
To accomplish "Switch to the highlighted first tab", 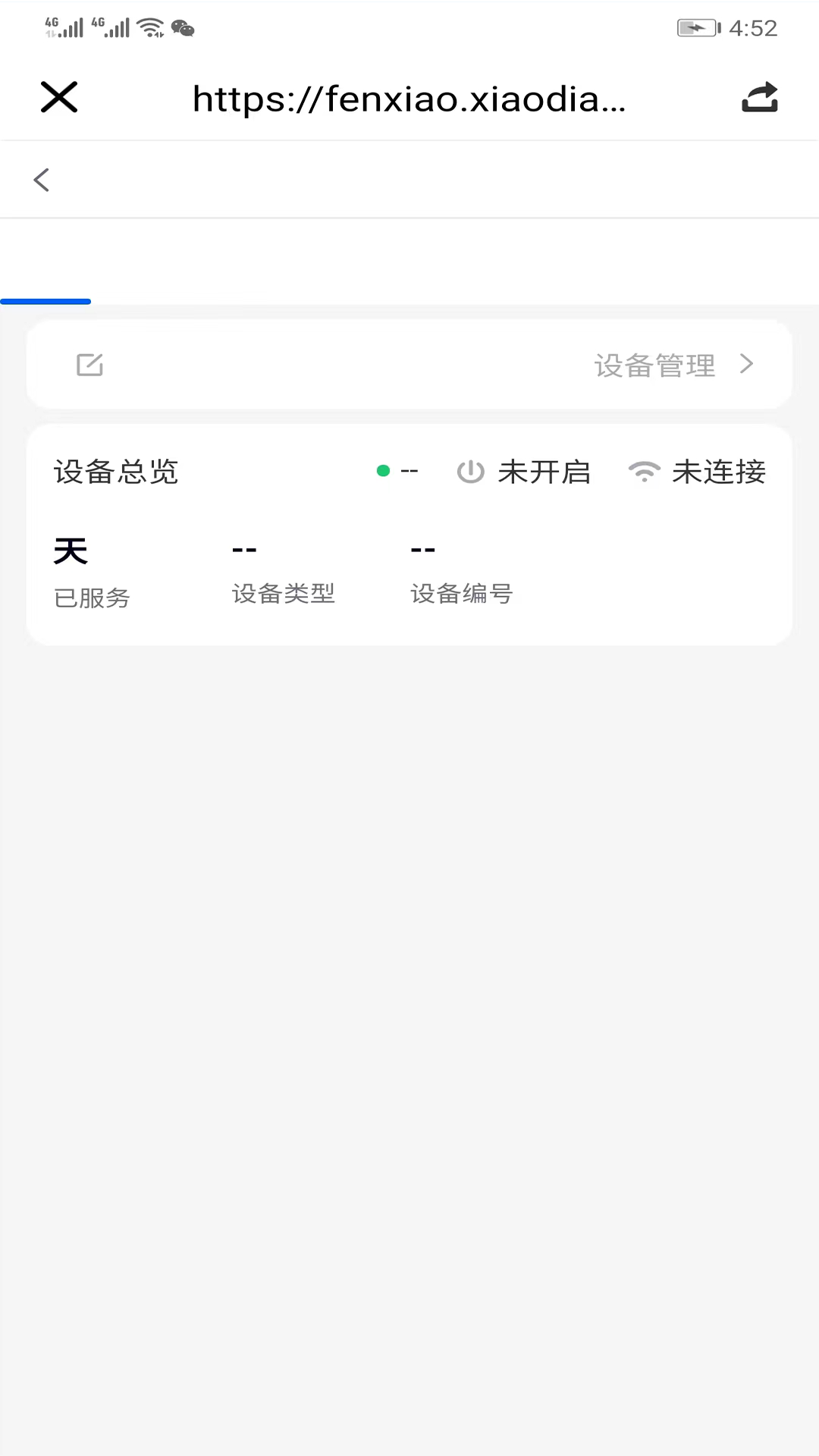I will 45,301.
